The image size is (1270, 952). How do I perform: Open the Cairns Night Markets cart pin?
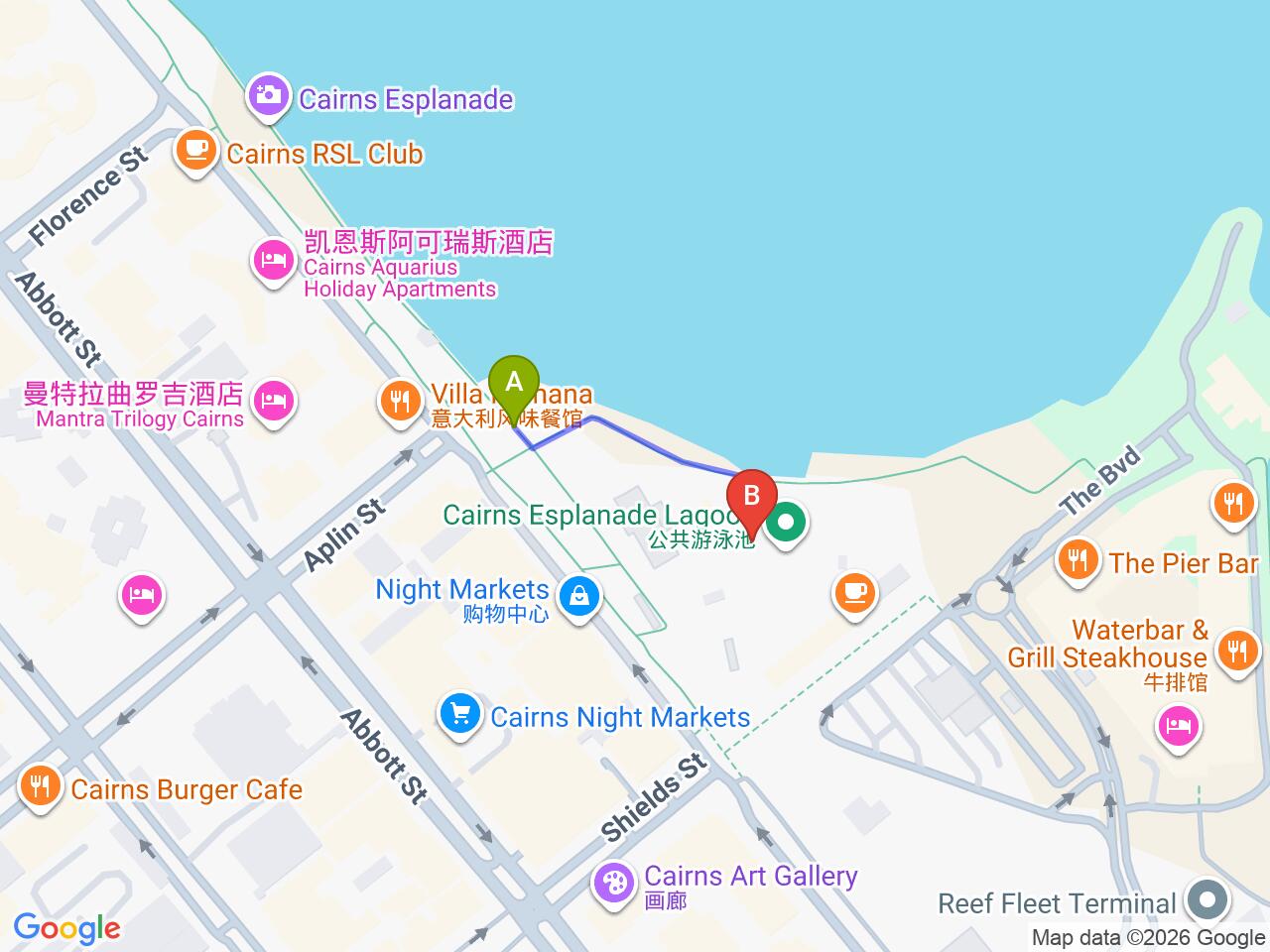(459, 714)
